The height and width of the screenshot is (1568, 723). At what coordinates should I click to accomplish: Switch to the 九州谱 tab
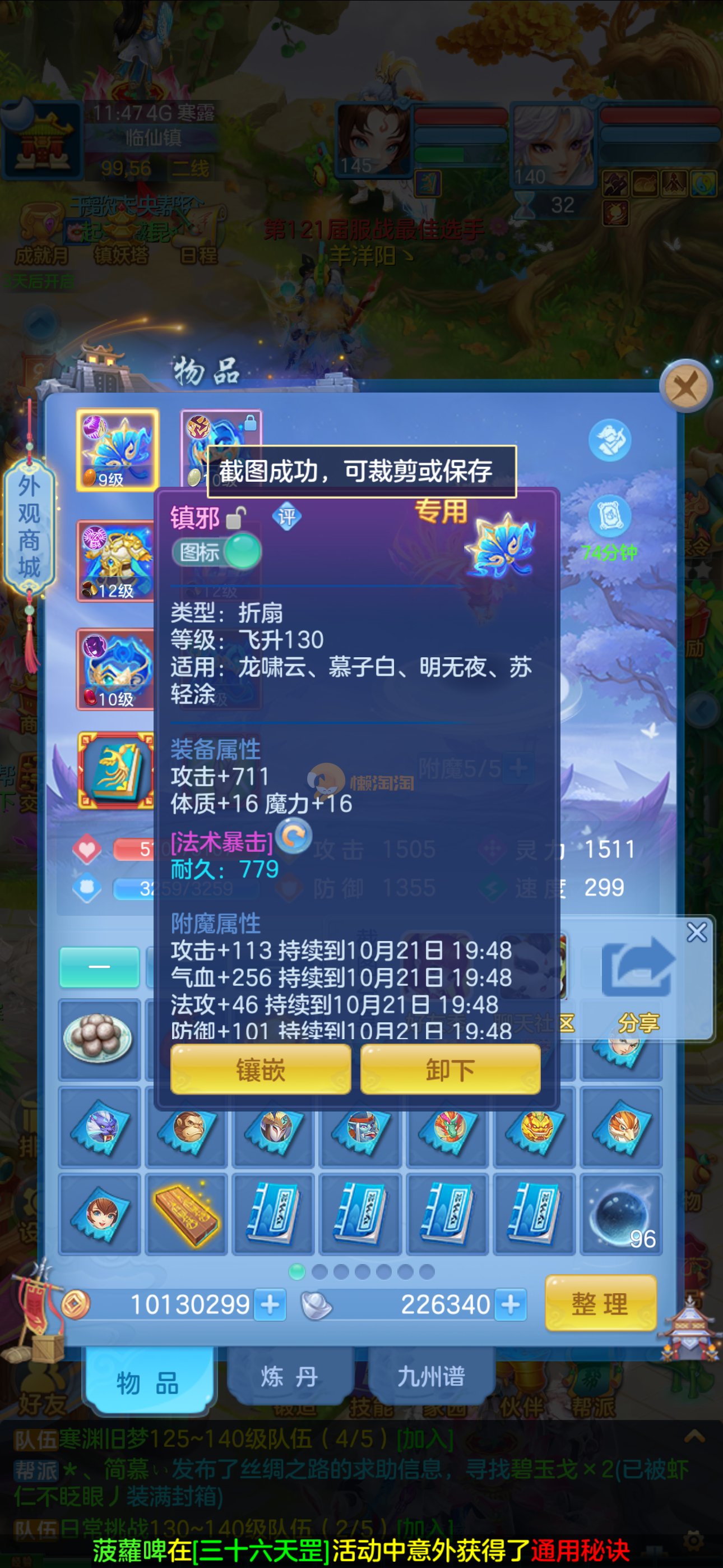point(431,1377)
